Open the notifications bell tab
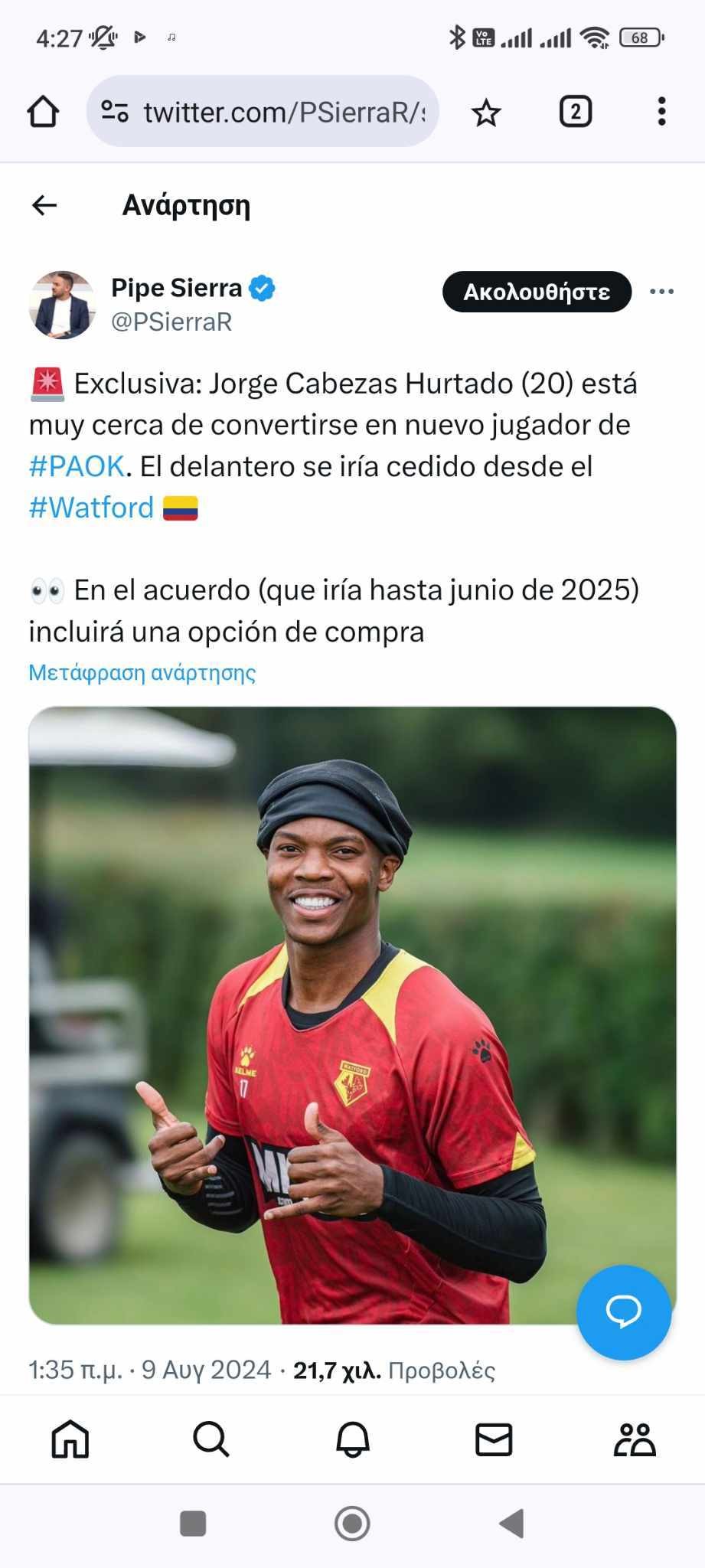The image size is (705, 1568). (352, 1439)
